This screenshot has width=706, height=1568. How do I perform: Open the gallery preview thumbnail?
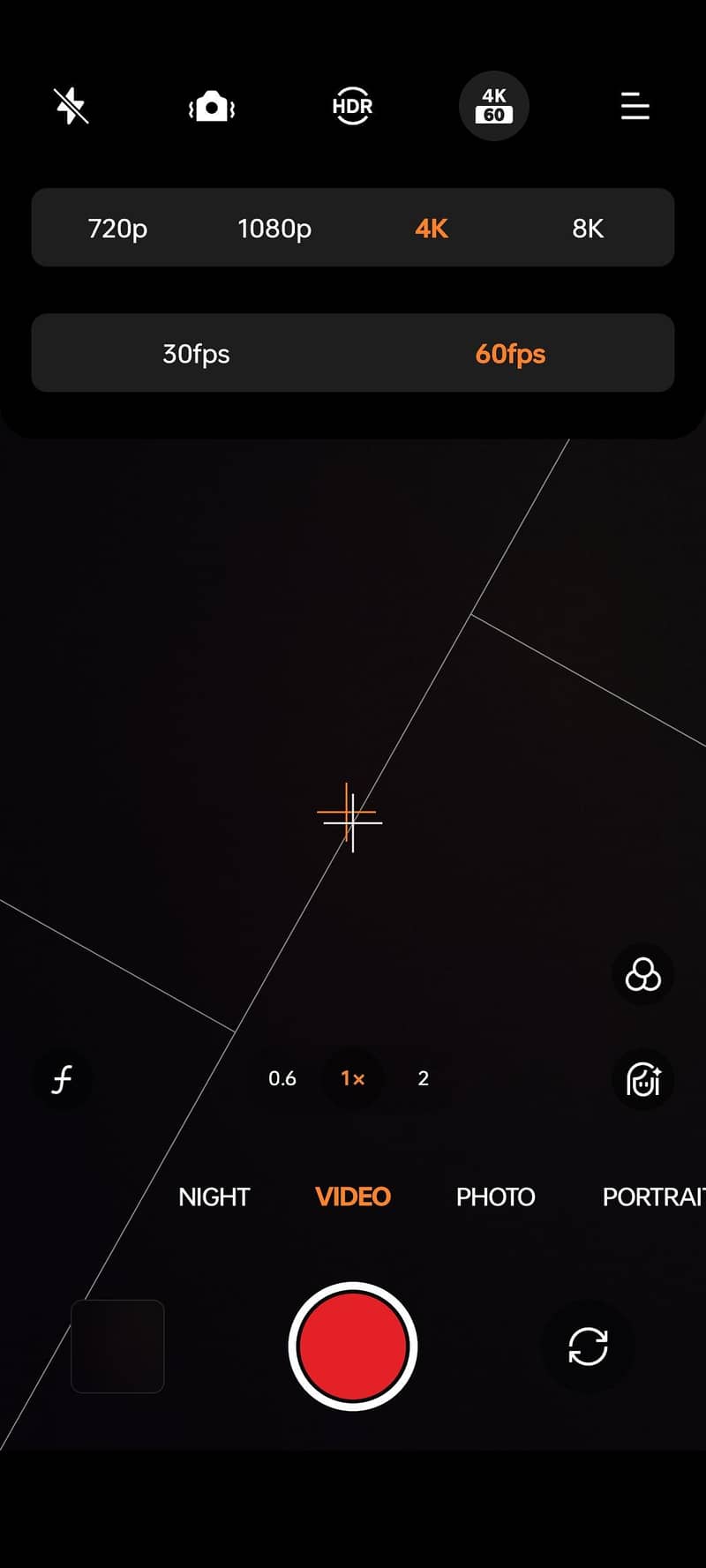pos(117,1347)
